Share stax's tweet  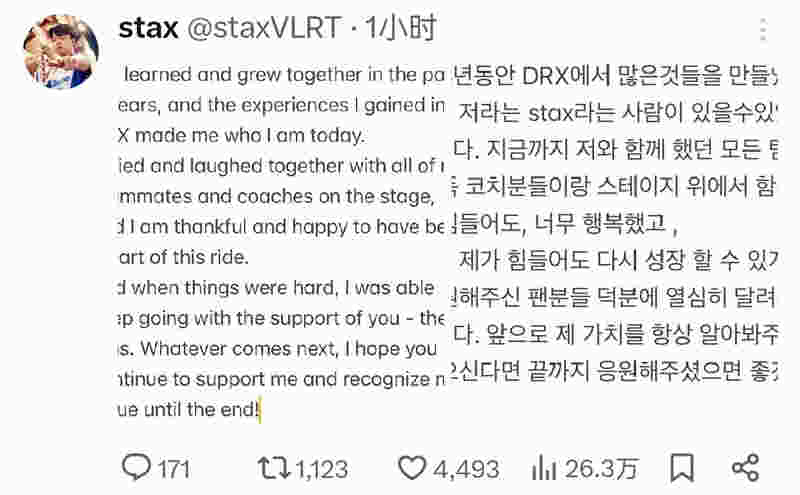coord(745,467)
